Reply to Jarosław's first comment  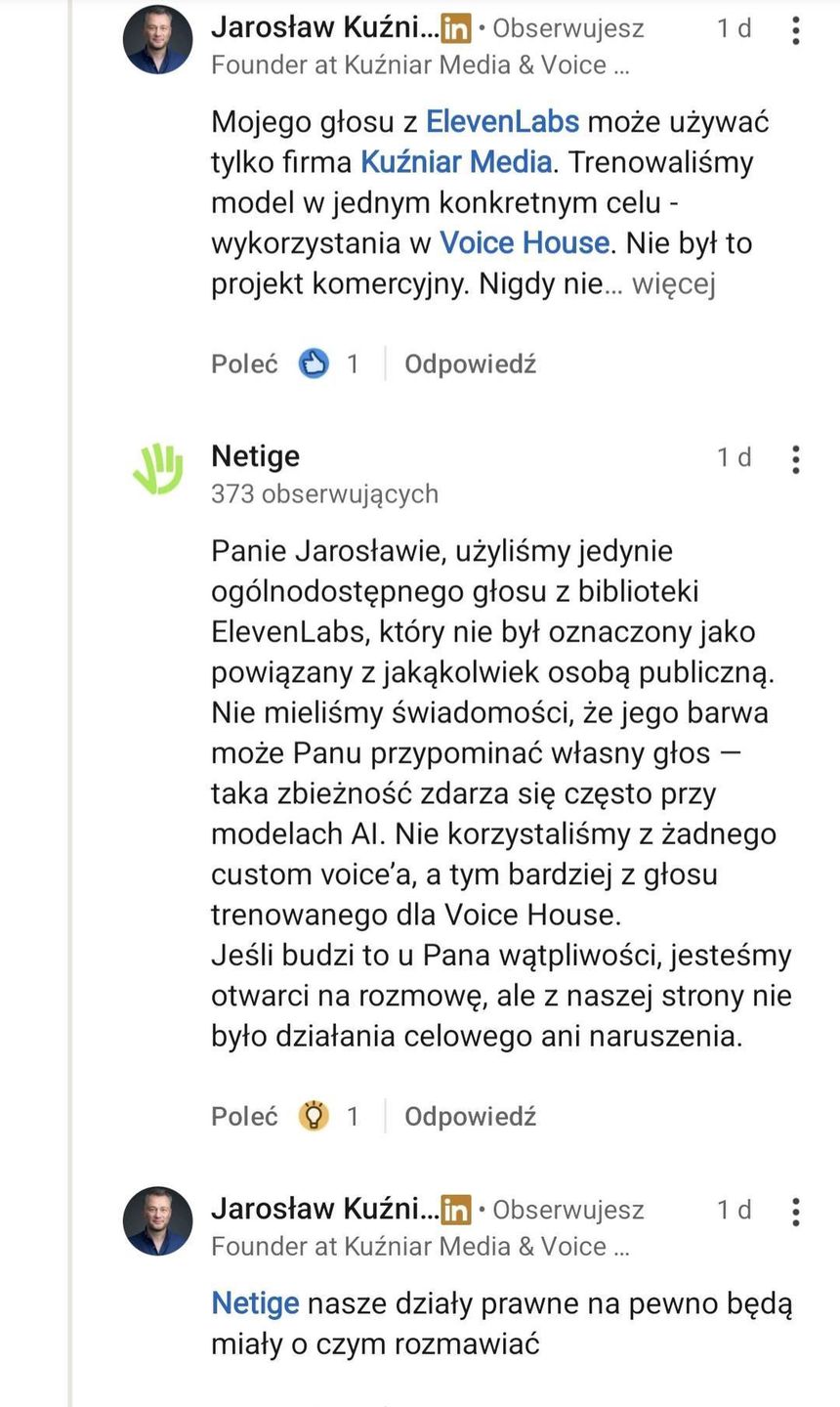coord(470,364)
